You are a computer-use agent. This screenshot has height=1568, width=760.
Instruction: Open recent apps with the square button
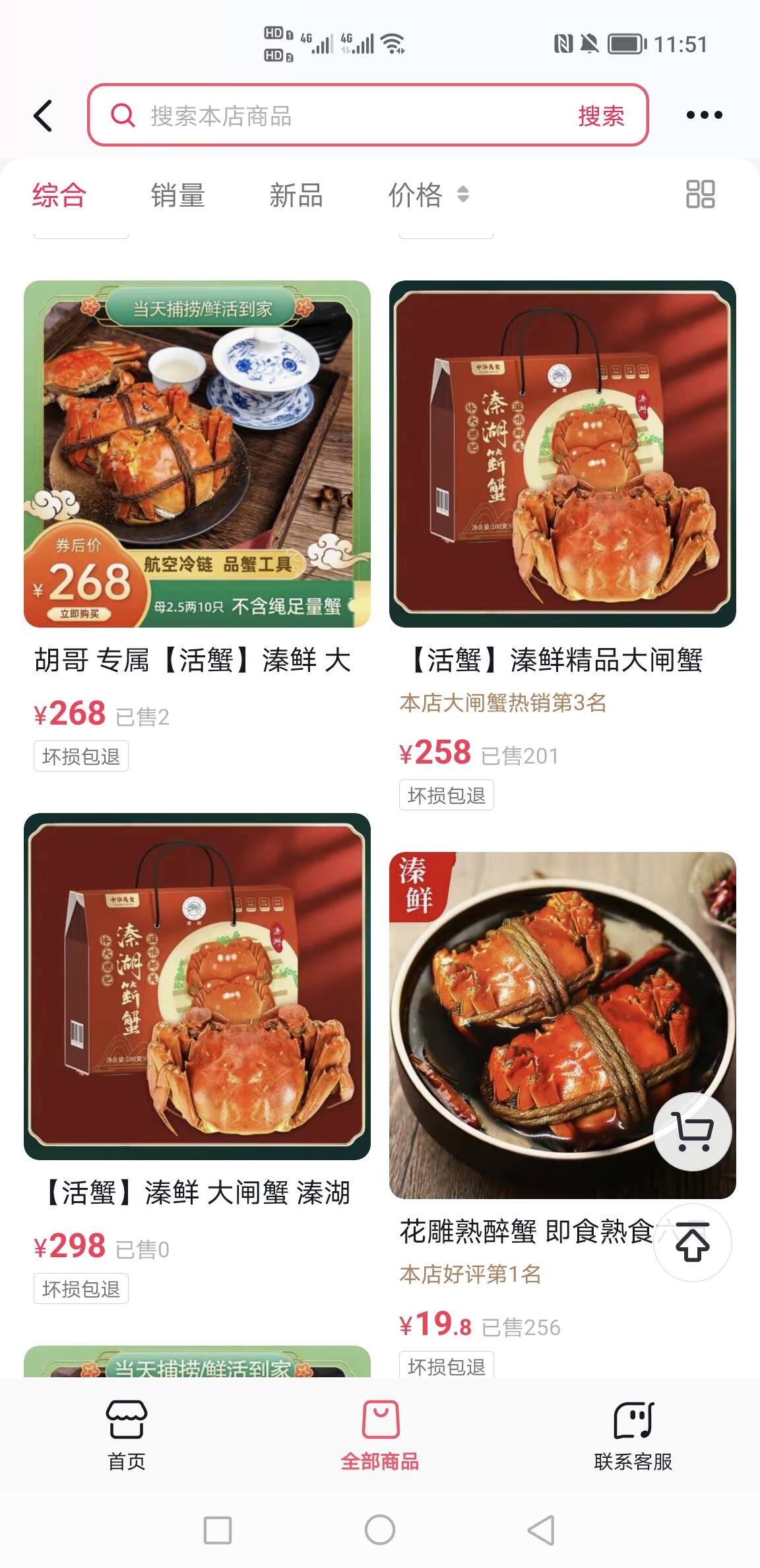[218, 1530]
